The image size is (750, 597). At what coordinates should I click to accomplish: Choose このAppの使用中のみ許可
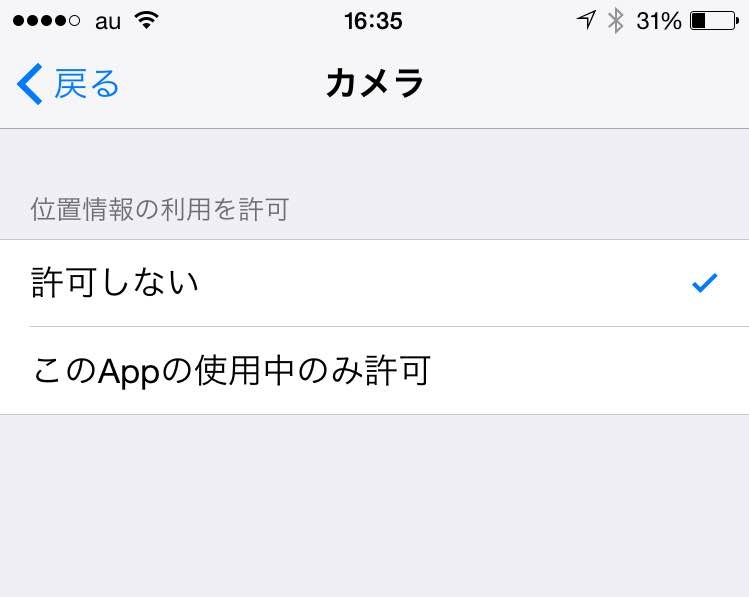[374, 371]
